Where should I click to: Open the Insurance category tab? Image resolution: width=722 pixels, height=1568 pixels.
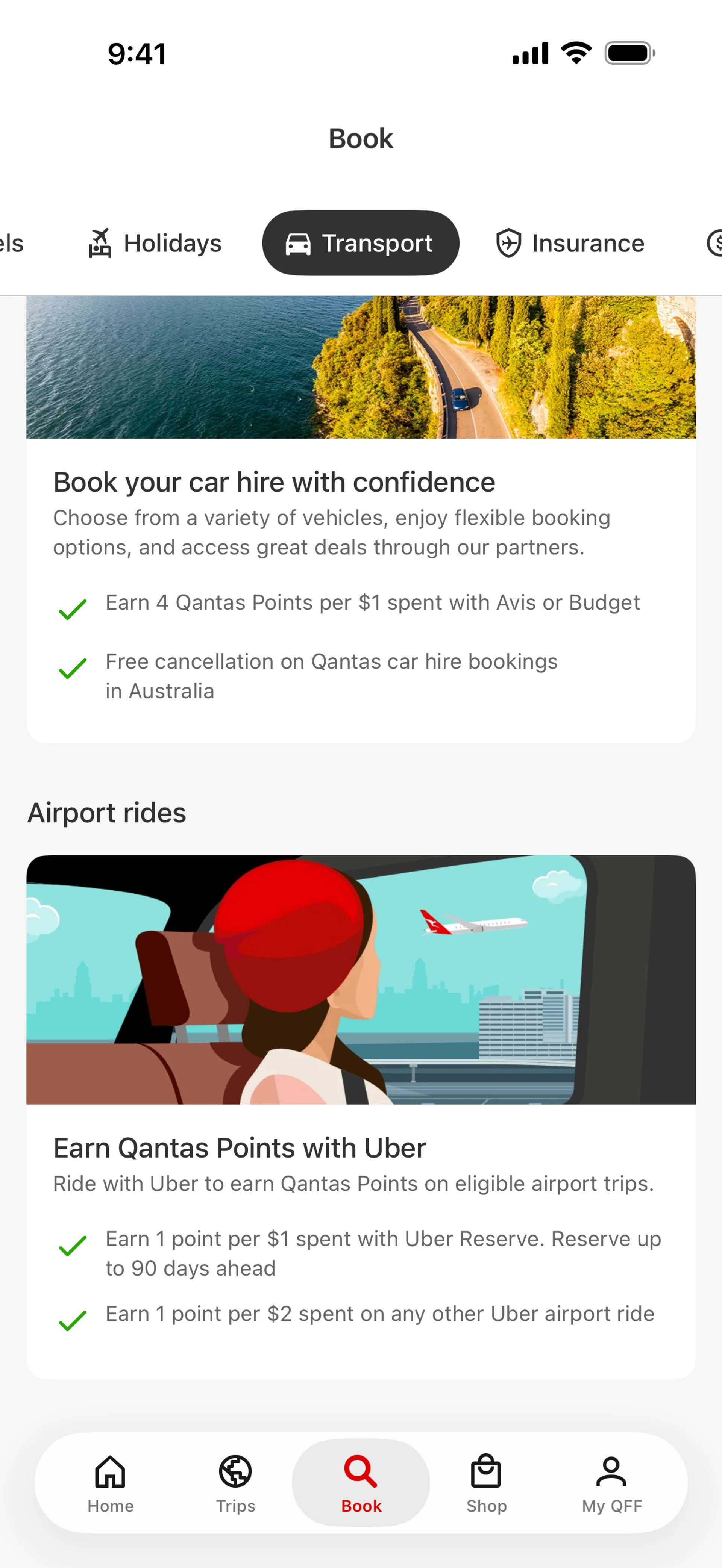click(570, 244)
